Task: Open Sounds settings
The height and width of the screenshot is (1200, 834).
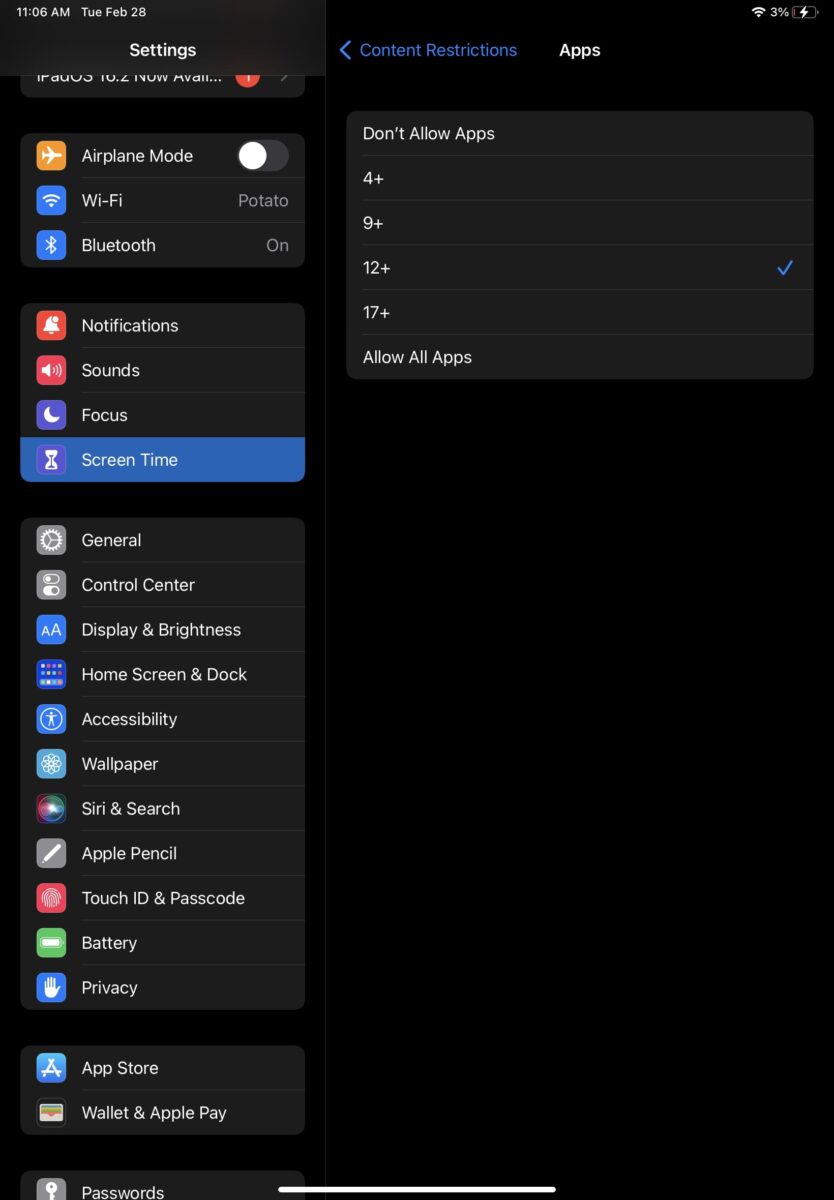Action: (162, 370)
